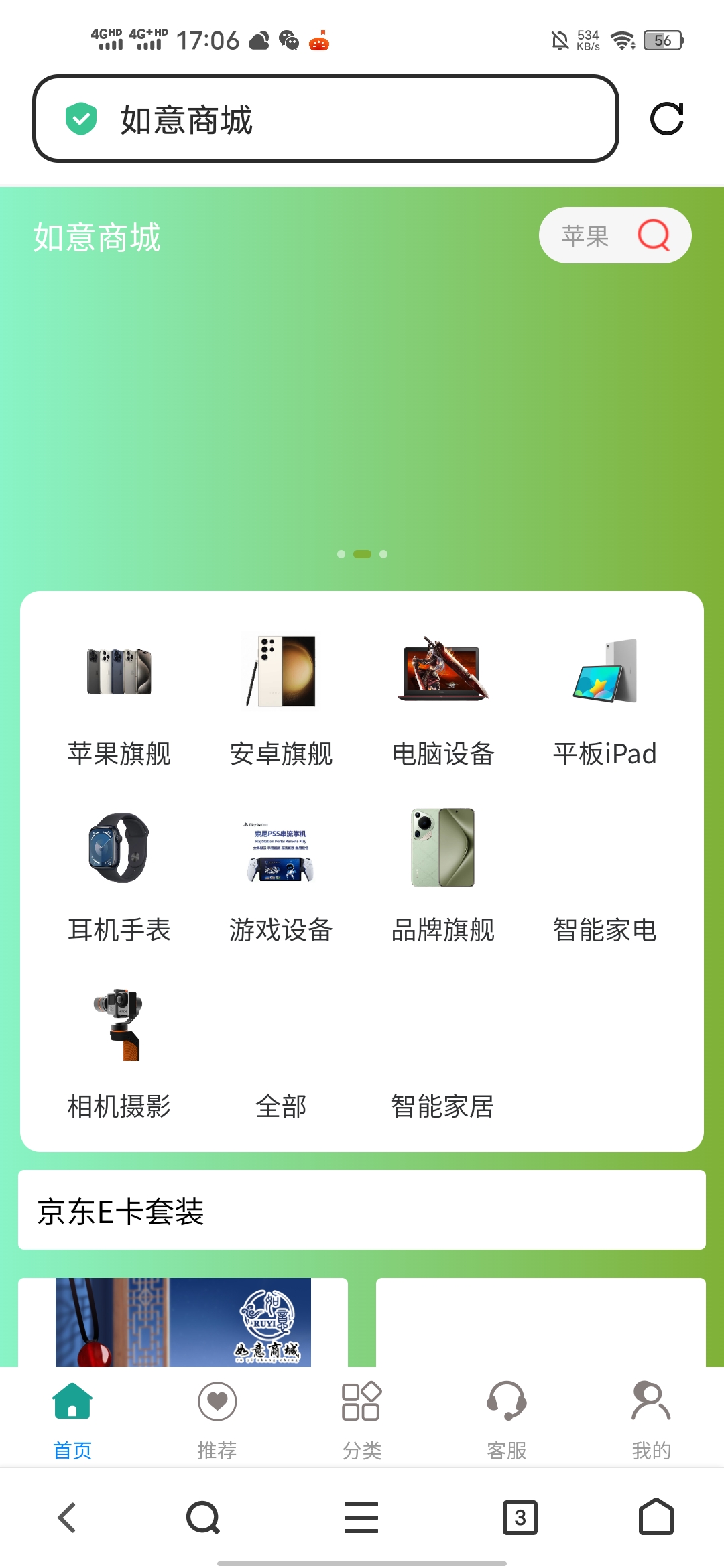Open the 相机摄影 category
The height and width of the screenshot is (1568, 724).
tap(119, 1052)
